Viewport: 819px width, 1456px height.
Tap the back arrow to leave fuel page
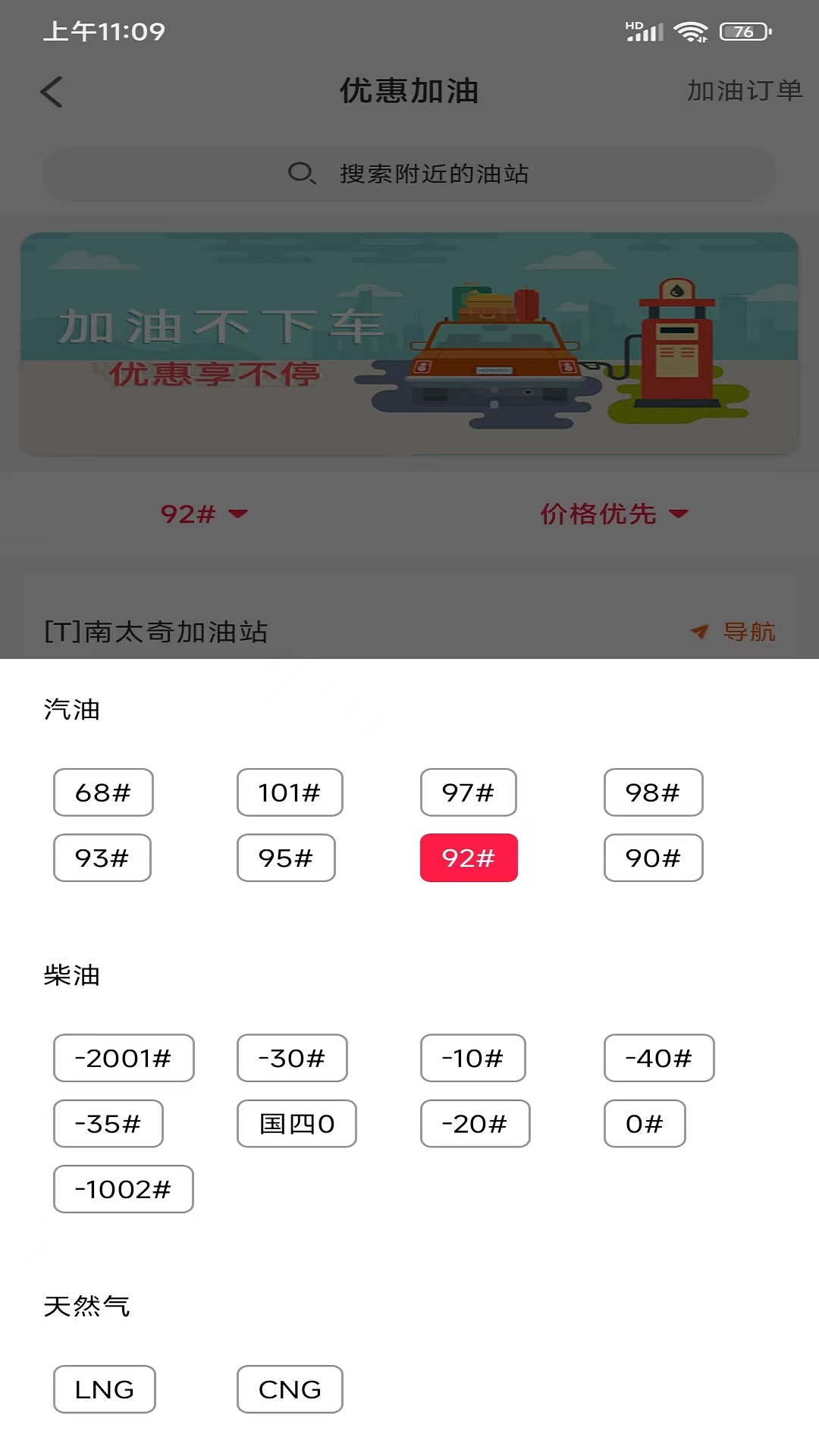click(51, 91)
